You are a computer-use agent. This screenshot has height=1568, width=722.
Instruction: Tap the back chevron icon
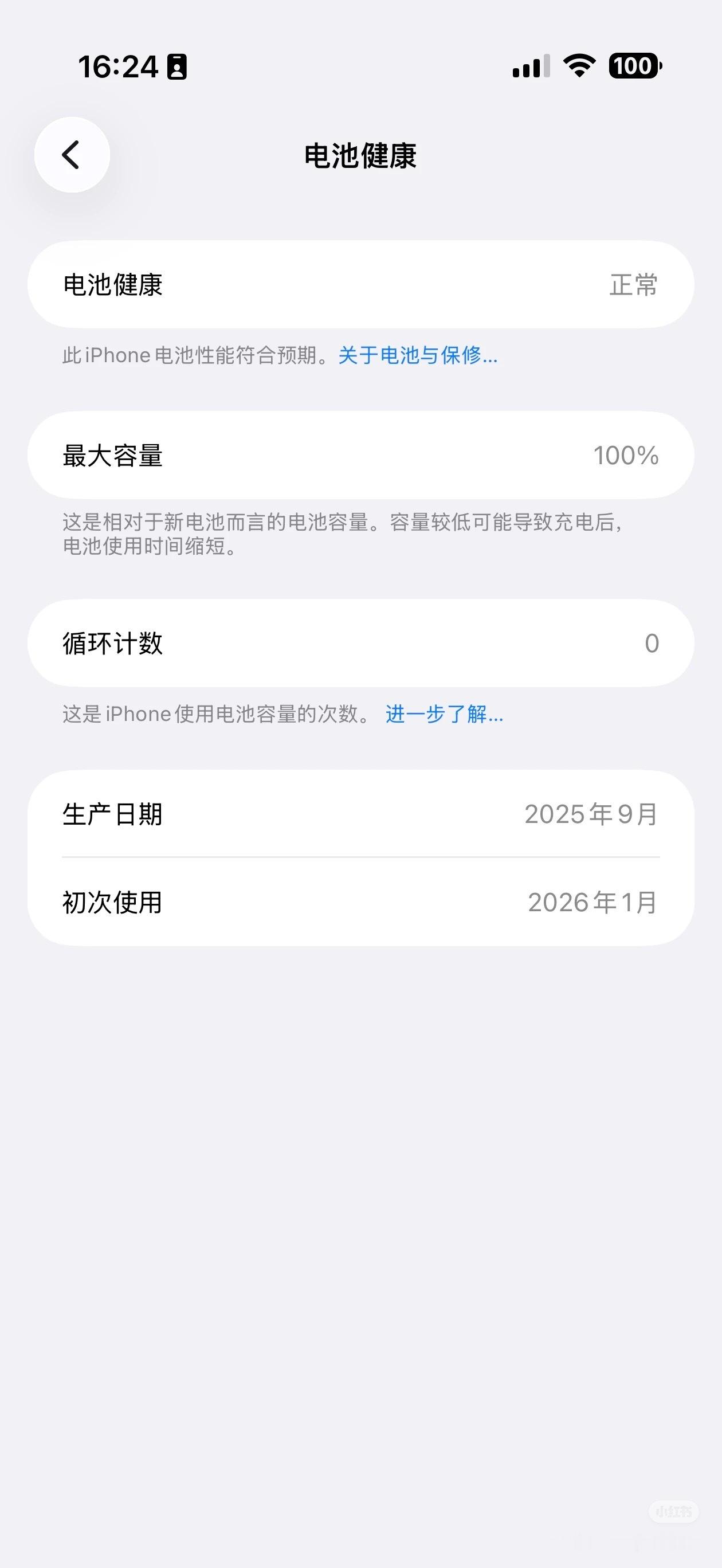pyautogui.click(x=72, y=155)
